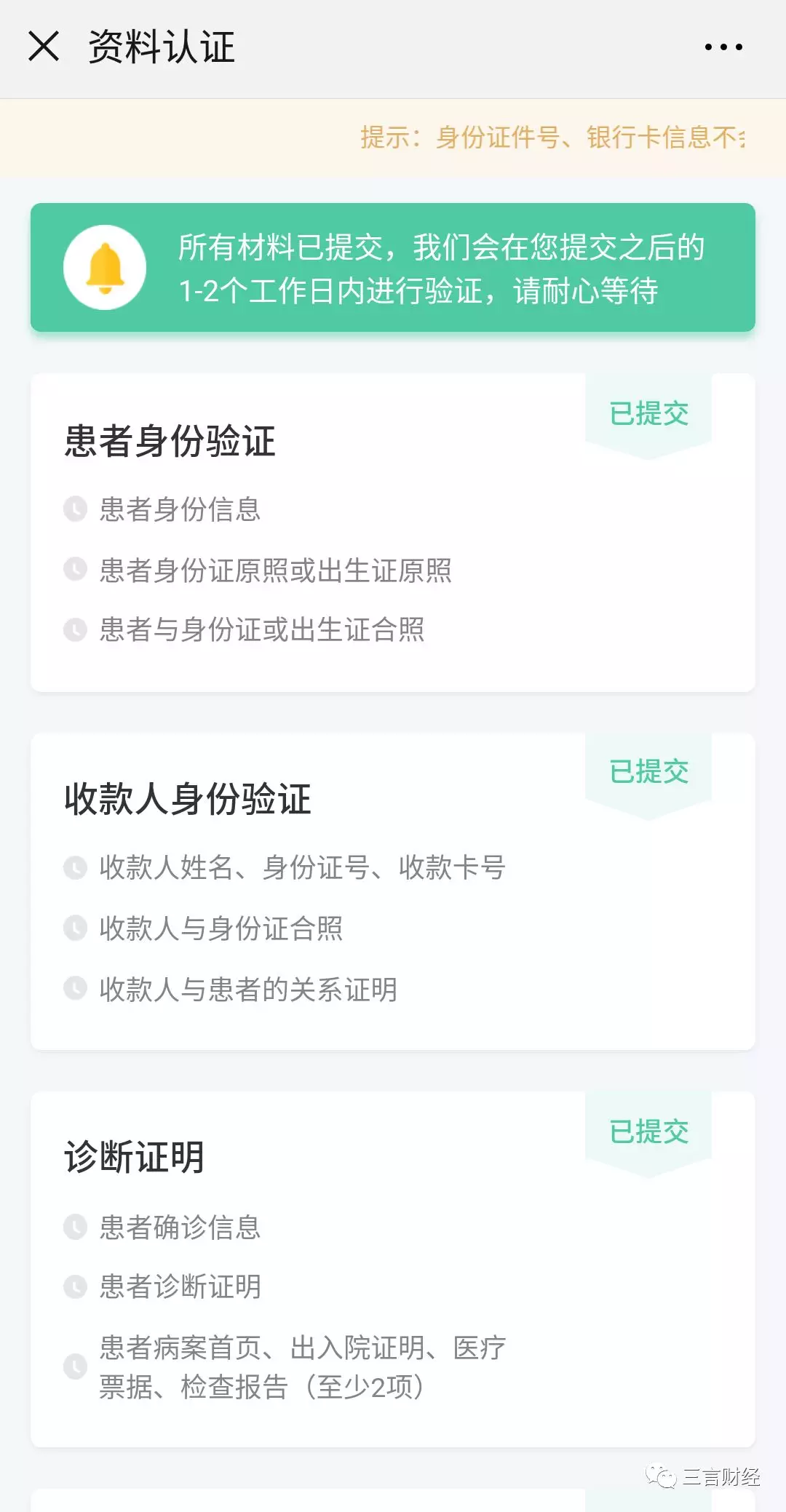This screenshot has height=1512, width=786.
Task: Close the 资料认证 page
Action: [44, 47]
